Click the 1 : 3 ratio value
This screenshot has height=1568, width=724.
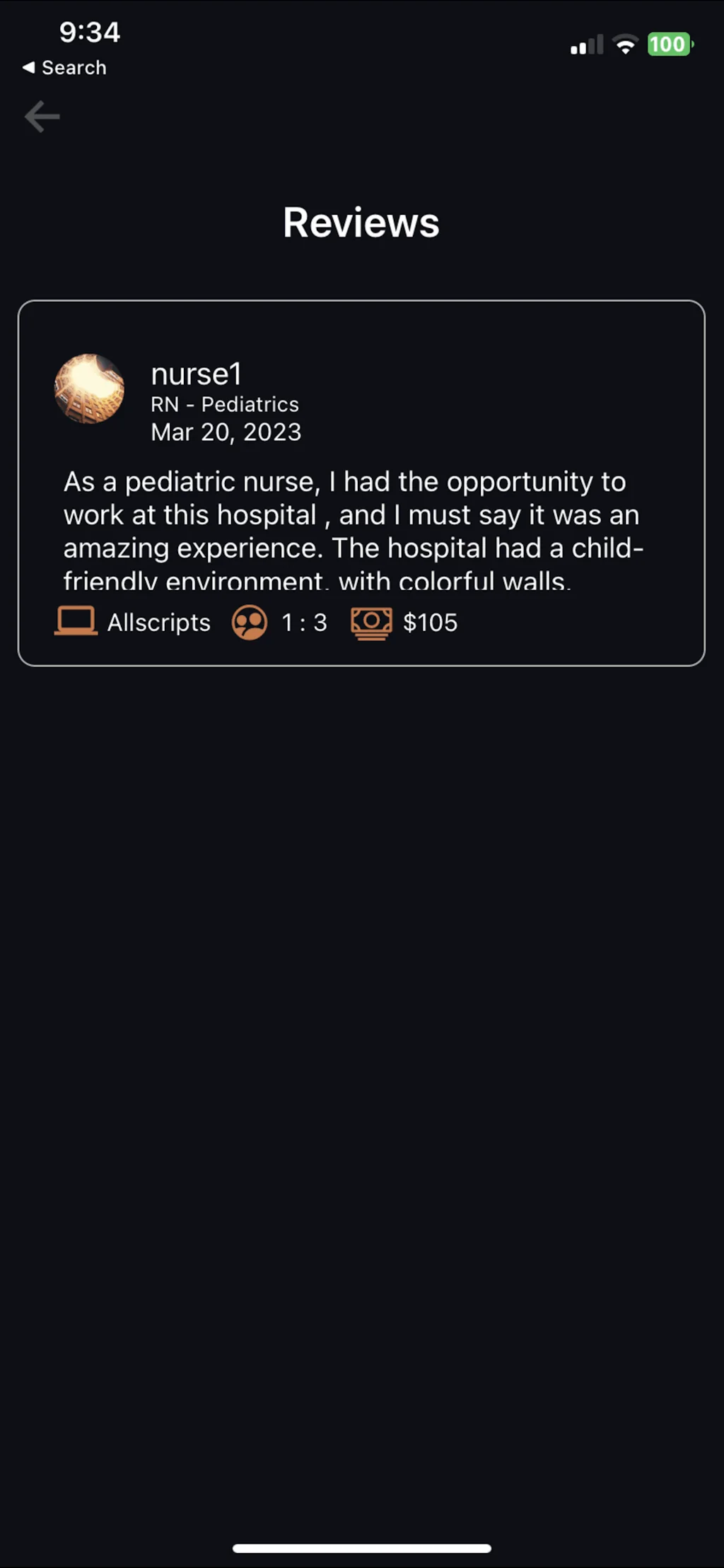(x=303, y=622)
